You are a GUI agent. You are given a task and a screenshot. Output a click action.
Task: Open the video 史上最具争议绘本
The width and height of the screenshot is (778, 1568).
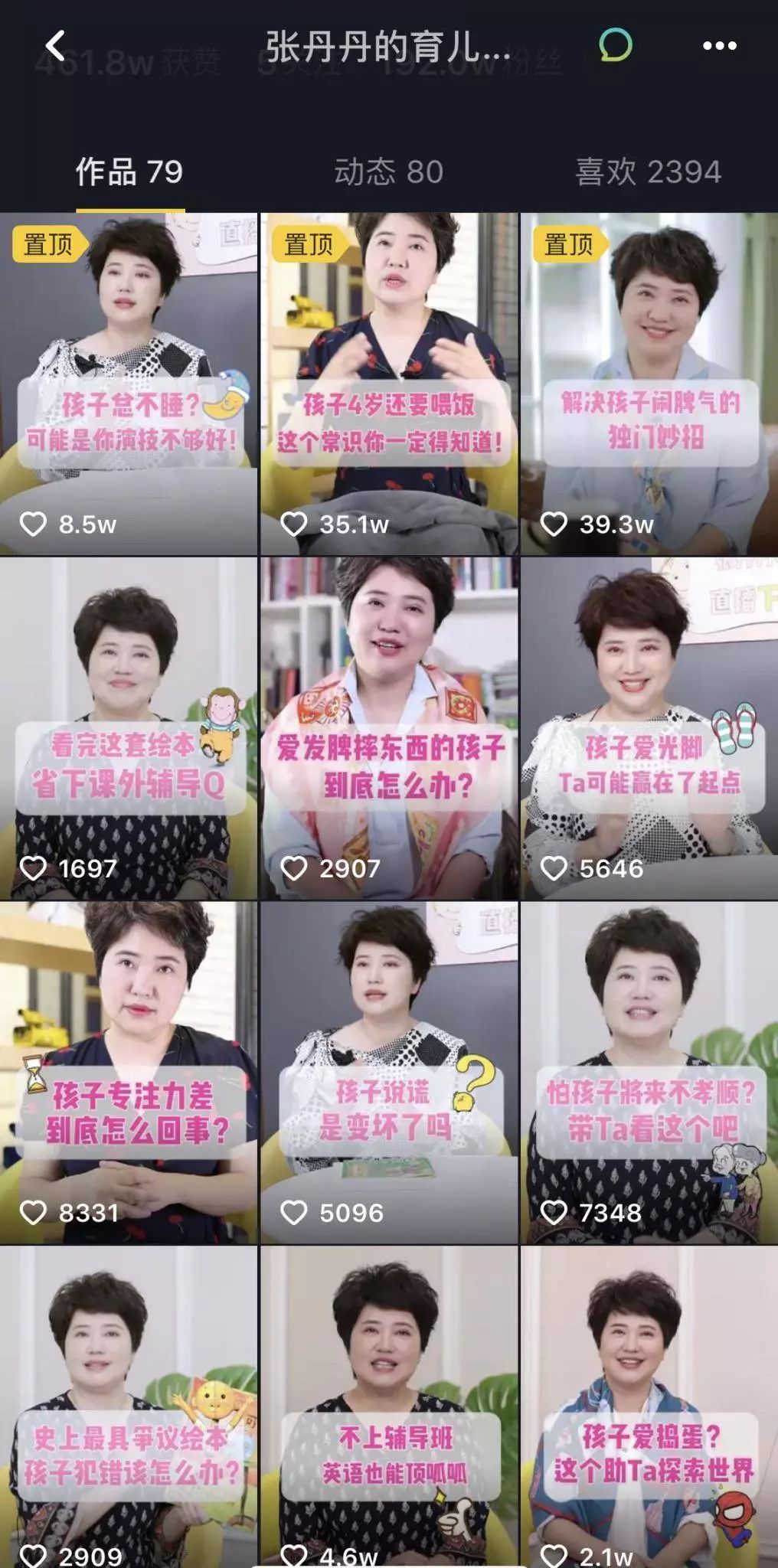pyautogui.click(x=129, y=1409)
